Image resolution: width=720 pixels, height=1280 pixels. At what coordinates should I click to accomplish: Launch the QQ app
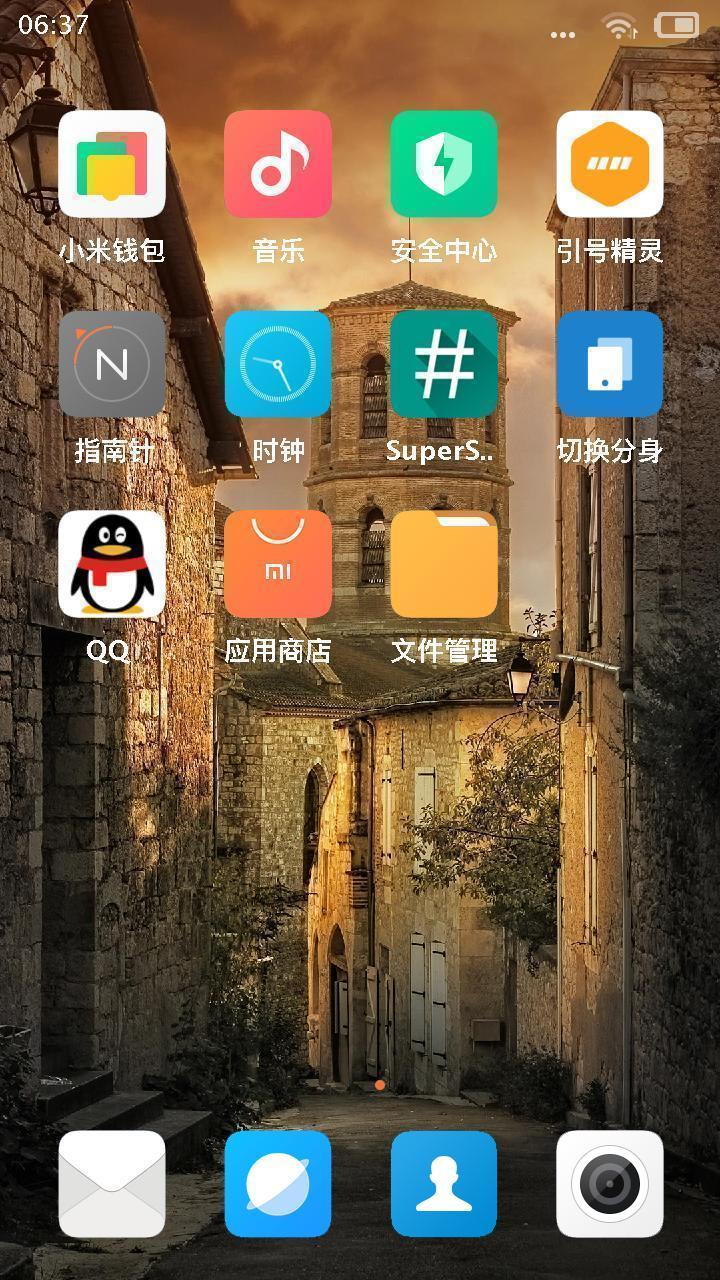point(112,565)
